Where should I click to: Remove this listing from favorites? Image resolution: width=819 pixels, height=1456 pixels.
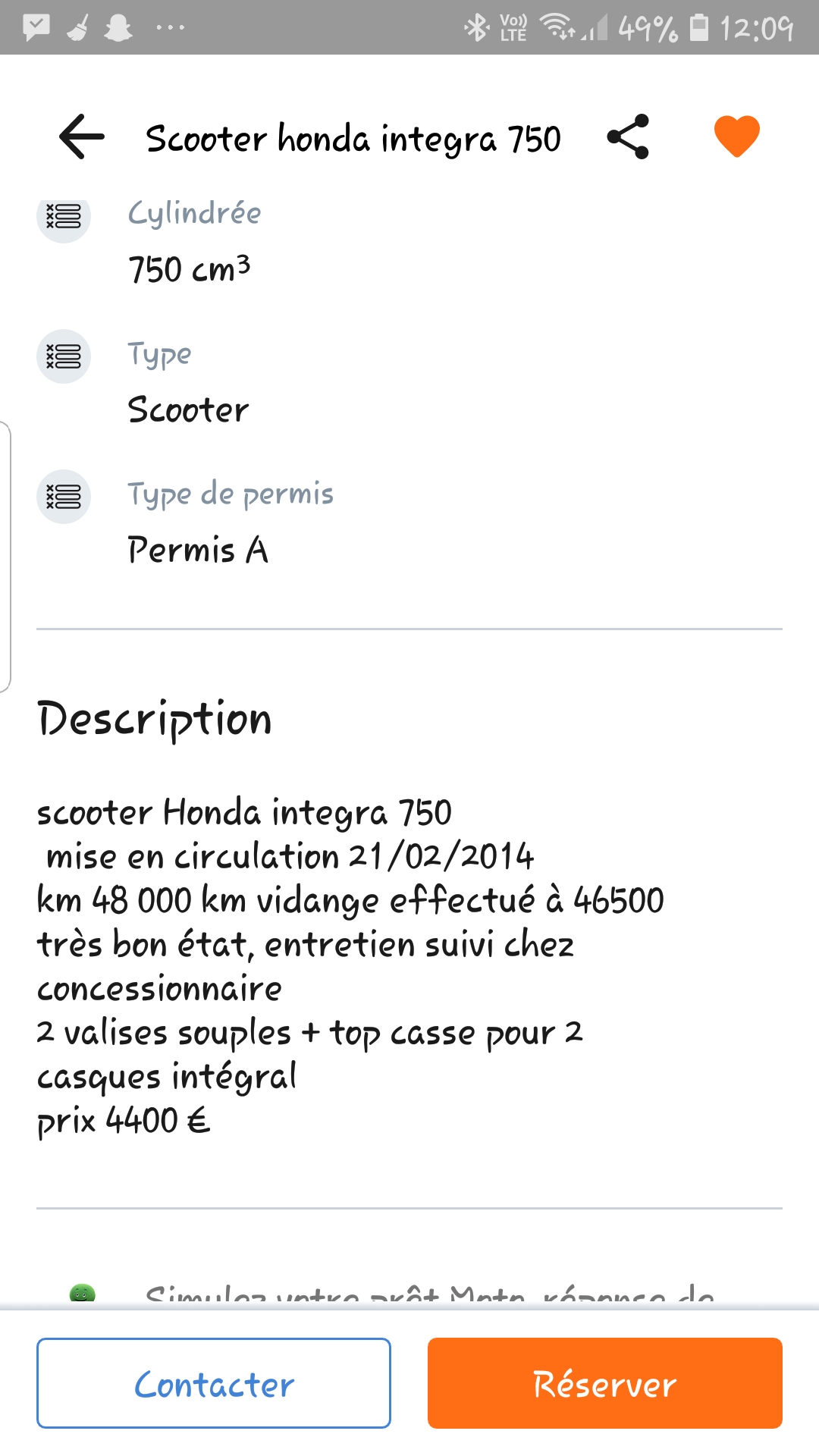pos(736,136)
